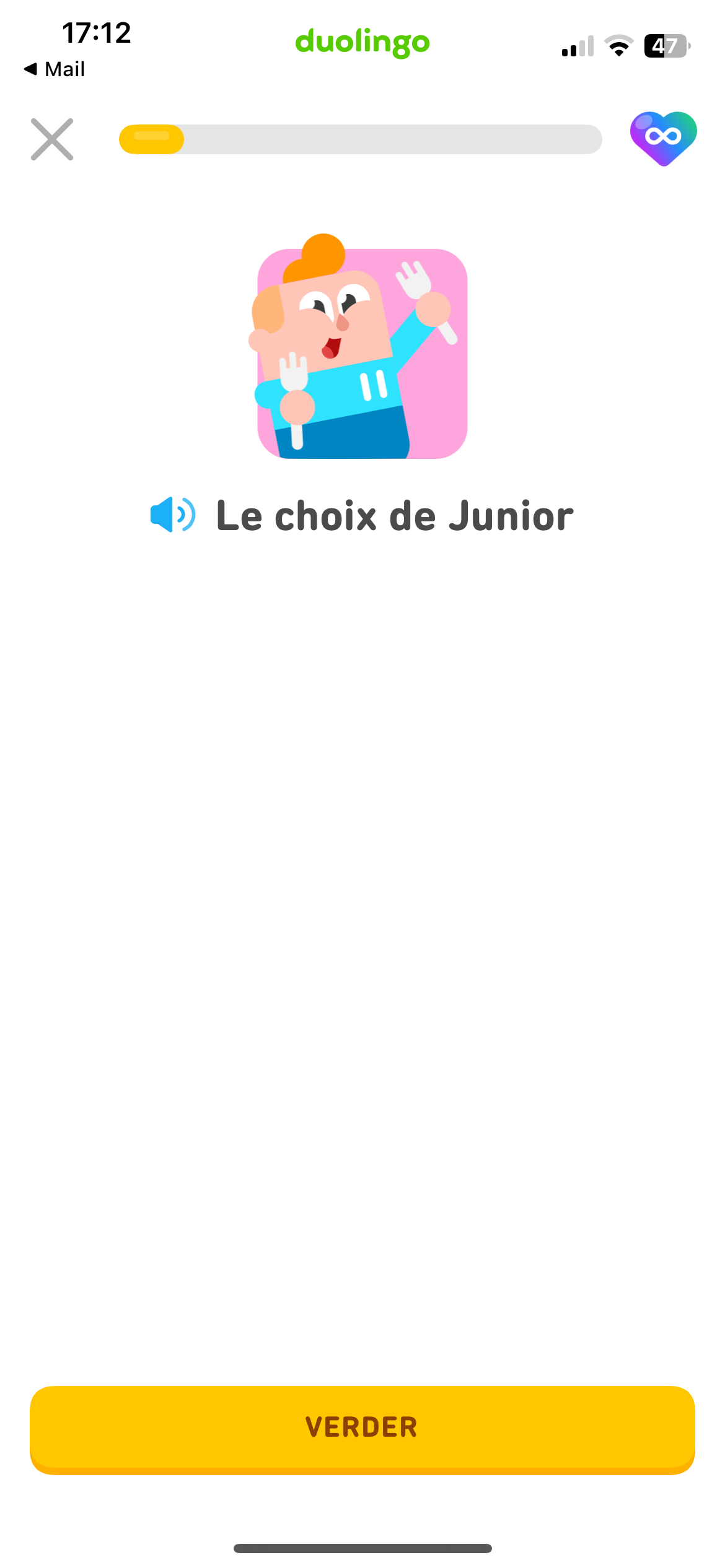Tap the yellow VERDER button
The width and height of the screenshot is (725, 1568).
[x=362, y=1428]
